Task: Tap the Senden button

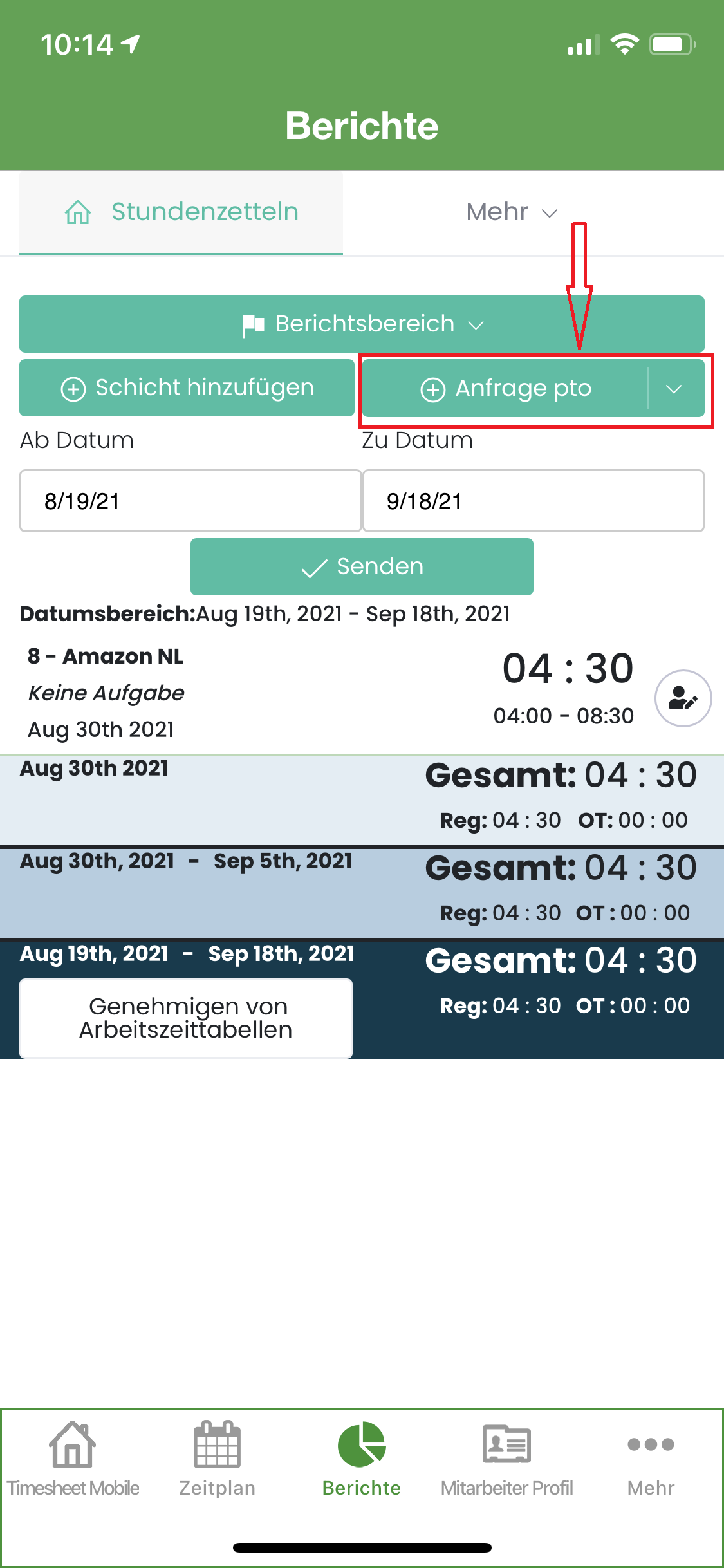Action: click(x=362, y=566)
